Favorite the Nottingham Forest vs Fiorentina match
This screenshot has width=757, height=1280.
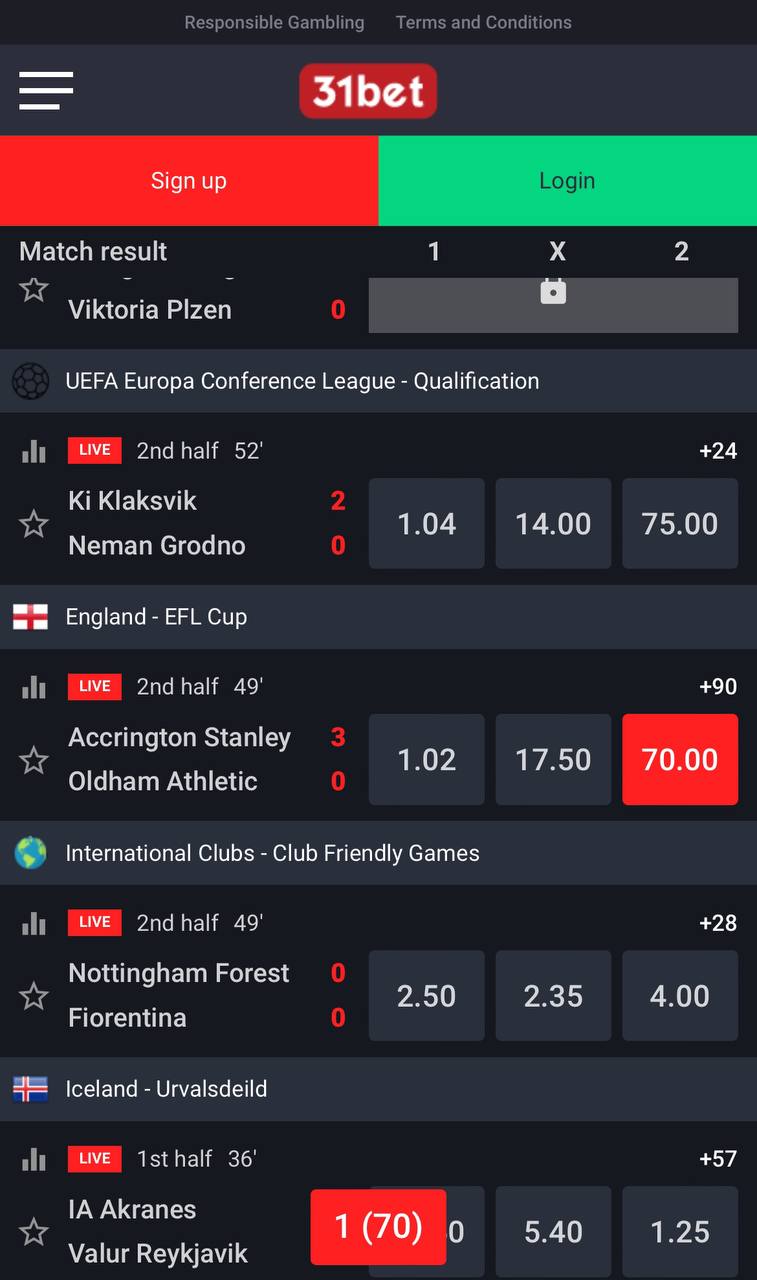tap(33, 996)
